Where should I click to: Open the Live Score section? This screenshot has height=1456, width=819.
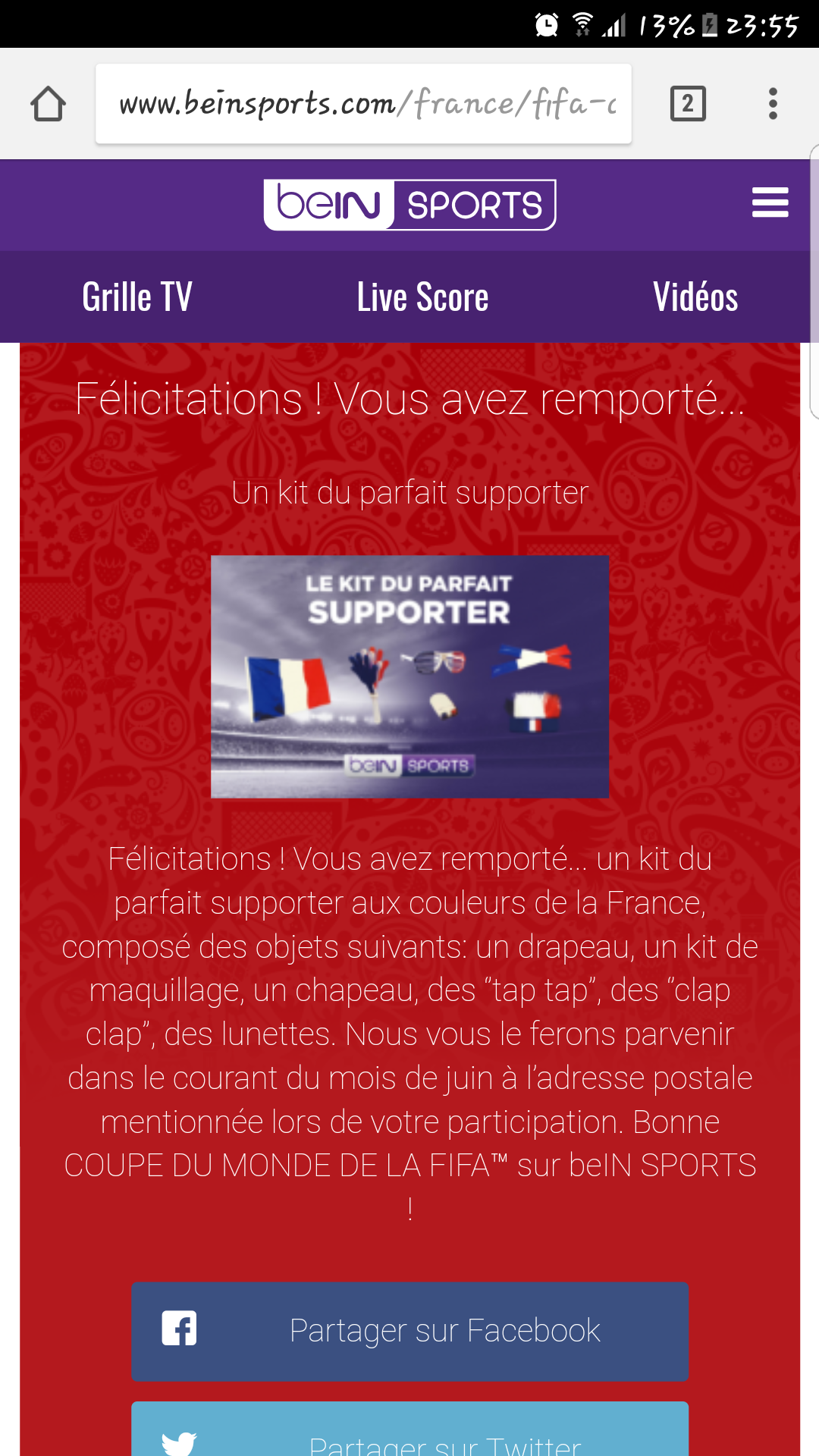(x=422, y=297)
